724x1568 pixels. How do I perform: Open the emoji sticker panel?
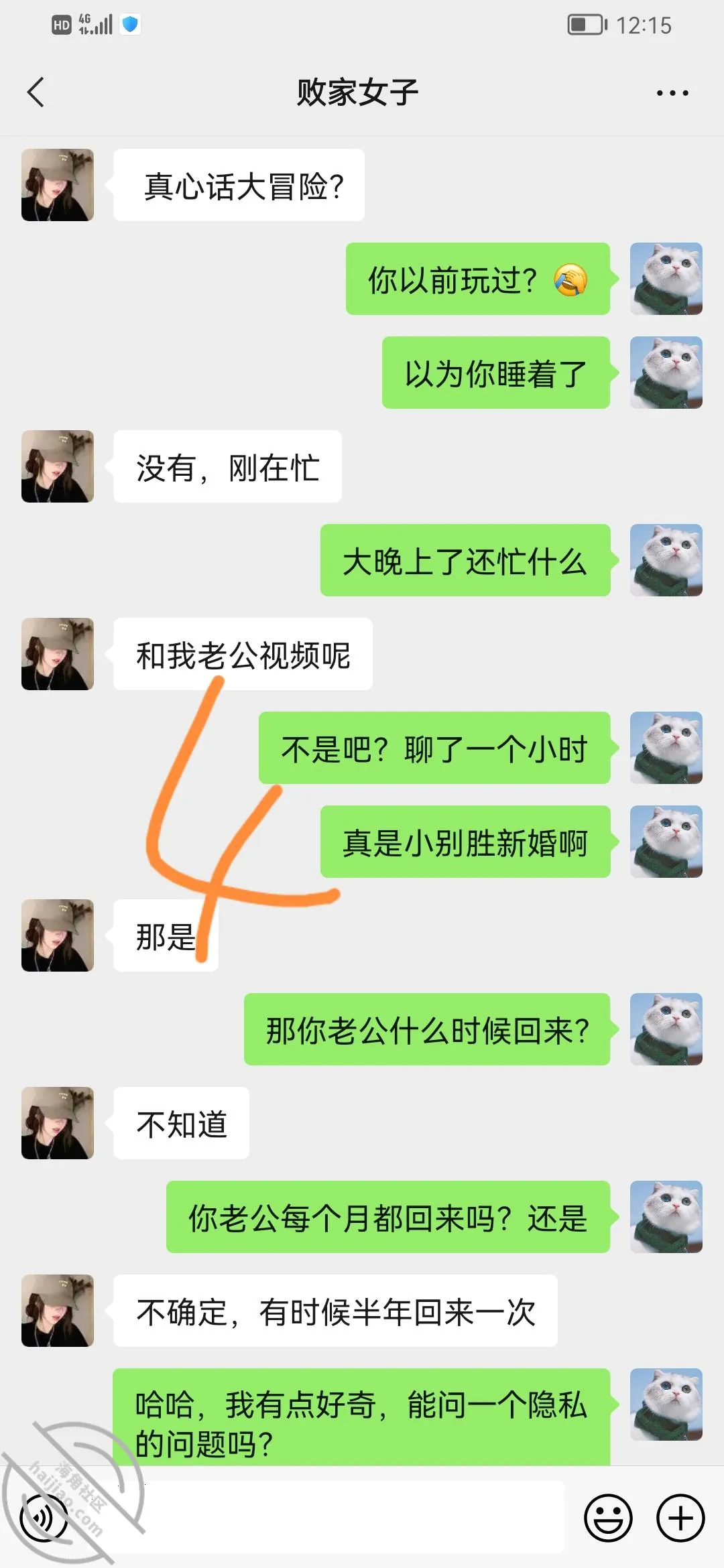coord(608,1518)
